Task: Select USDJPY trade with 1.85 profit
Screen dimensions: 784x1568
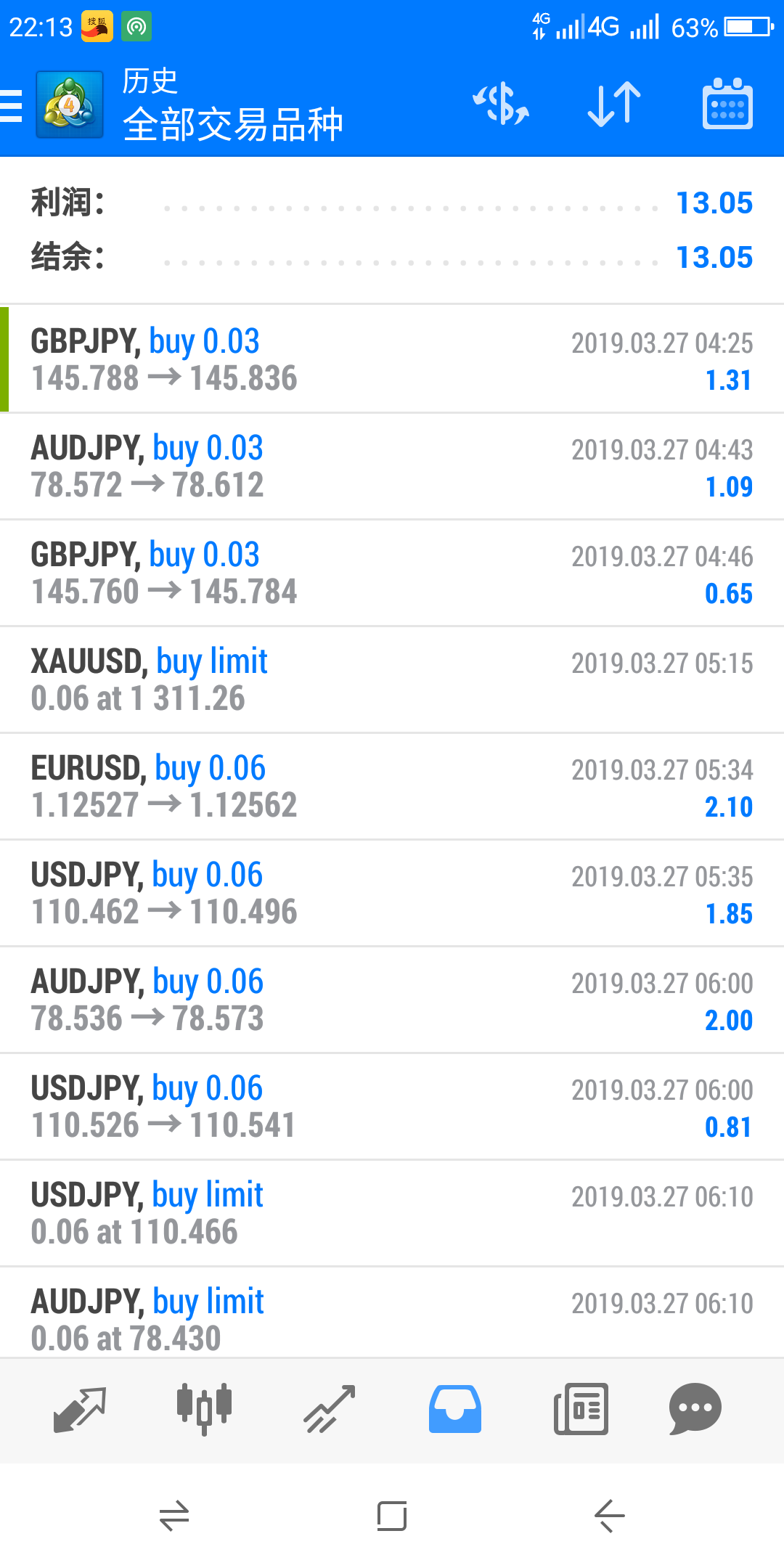Action: [392, 893]
